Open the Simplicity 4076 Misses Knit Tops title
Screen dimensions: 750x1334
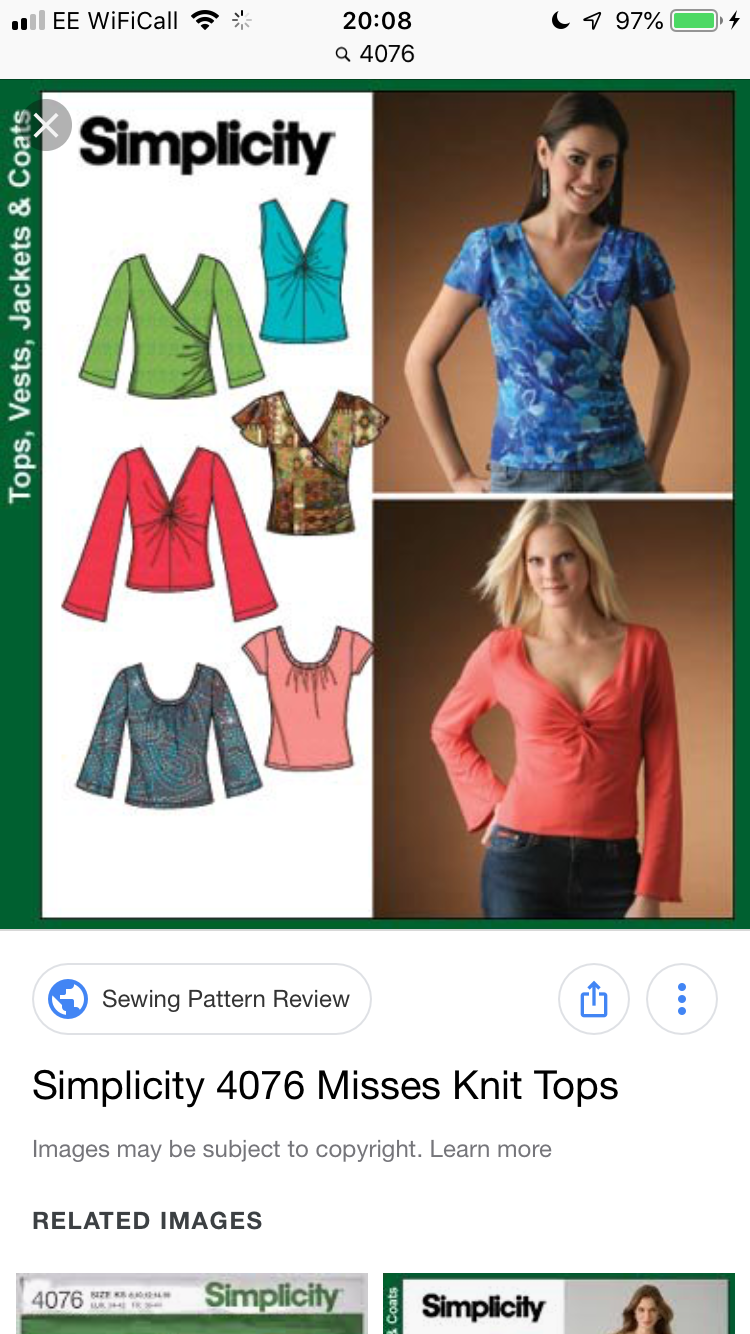(325, 1086)
